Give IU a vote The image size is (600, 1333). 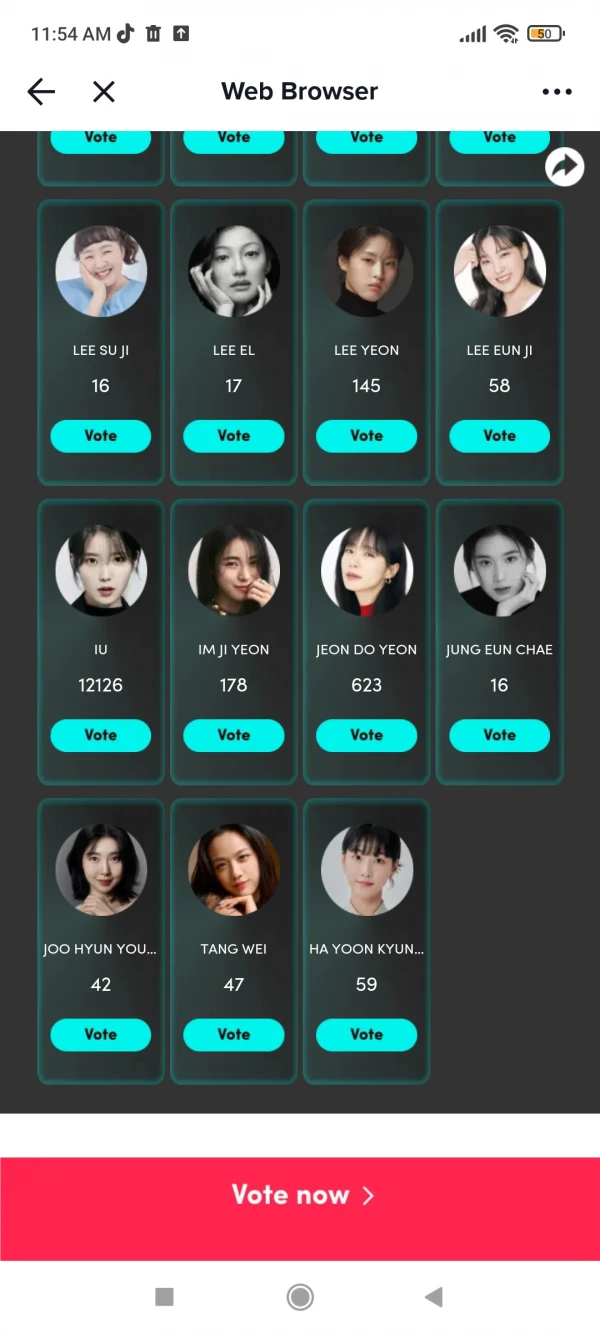tap(101, 735)
